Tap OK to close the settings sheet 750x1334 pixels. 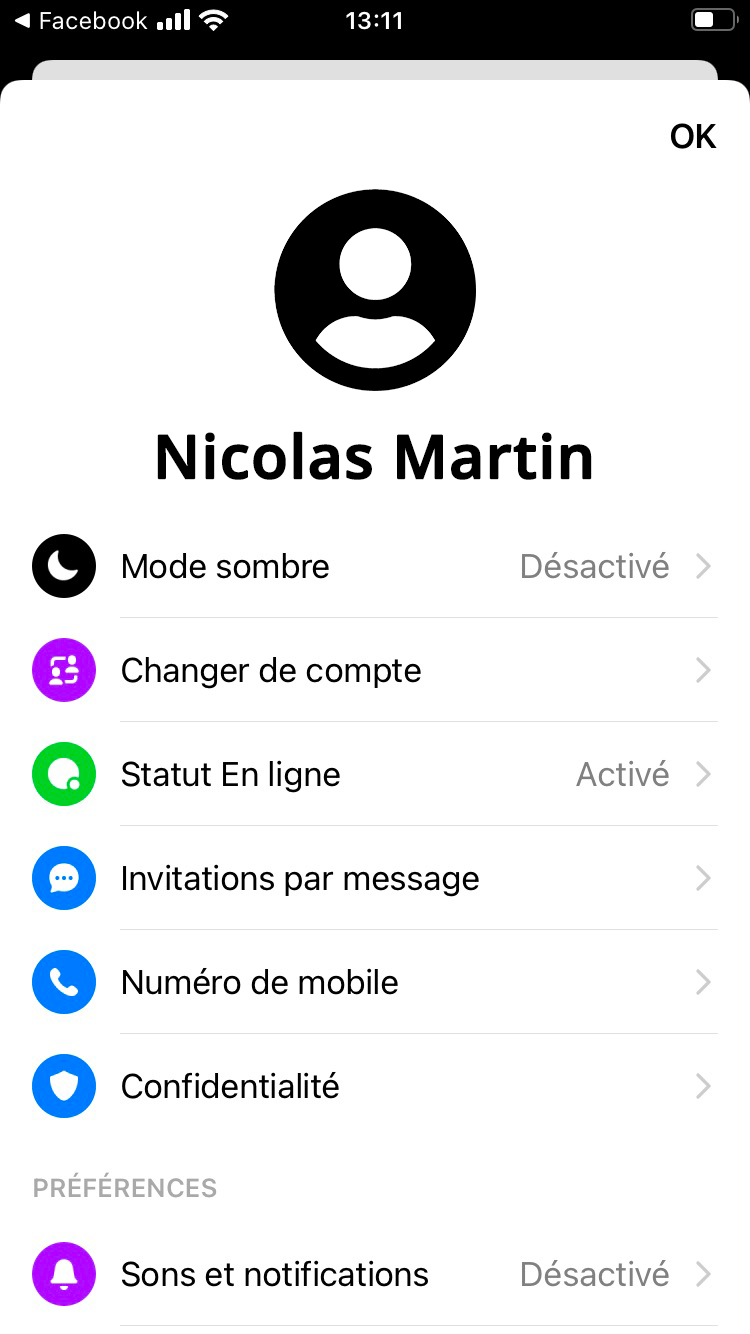(x=692, y=136)
